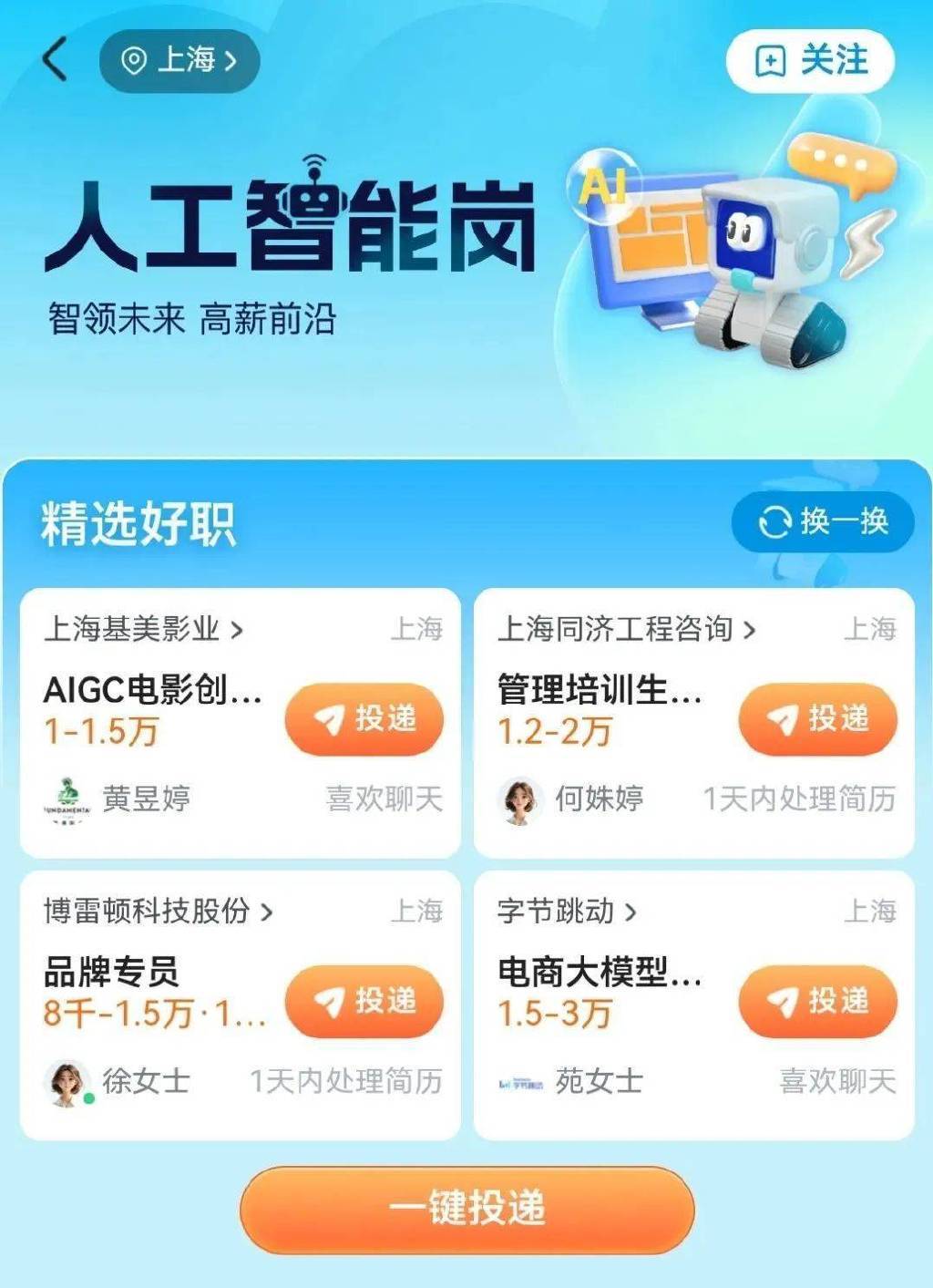The width and height of the screenshot is (933, 1288).
Task: View the 管理培训生 job card
Action: pos(600,690)
